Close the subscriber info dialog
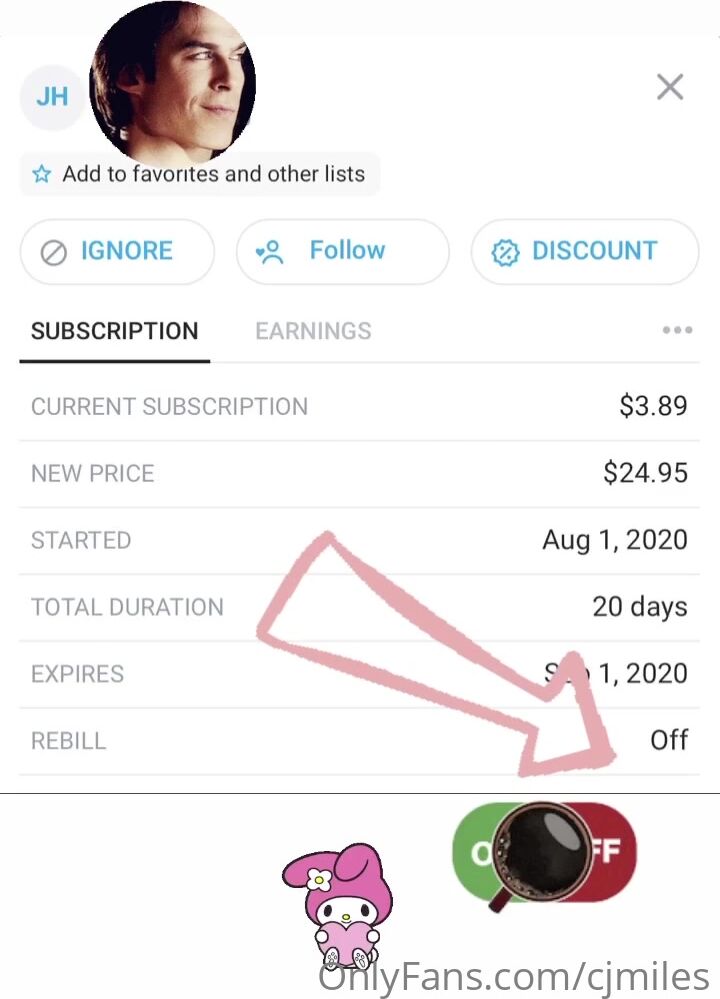 669,87
